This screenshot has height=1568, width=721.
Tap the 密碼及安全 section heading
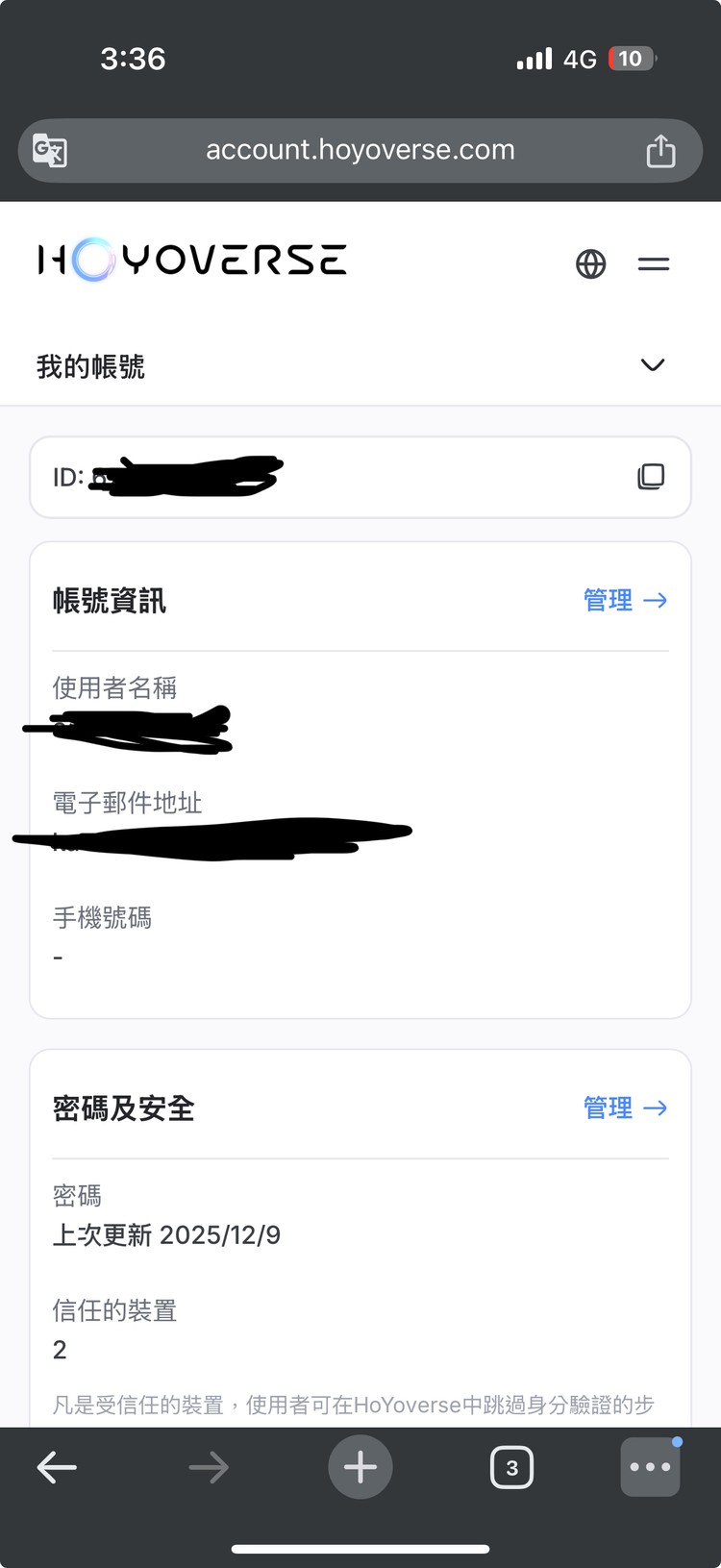pyautogui.click(x=123, y=1108)
